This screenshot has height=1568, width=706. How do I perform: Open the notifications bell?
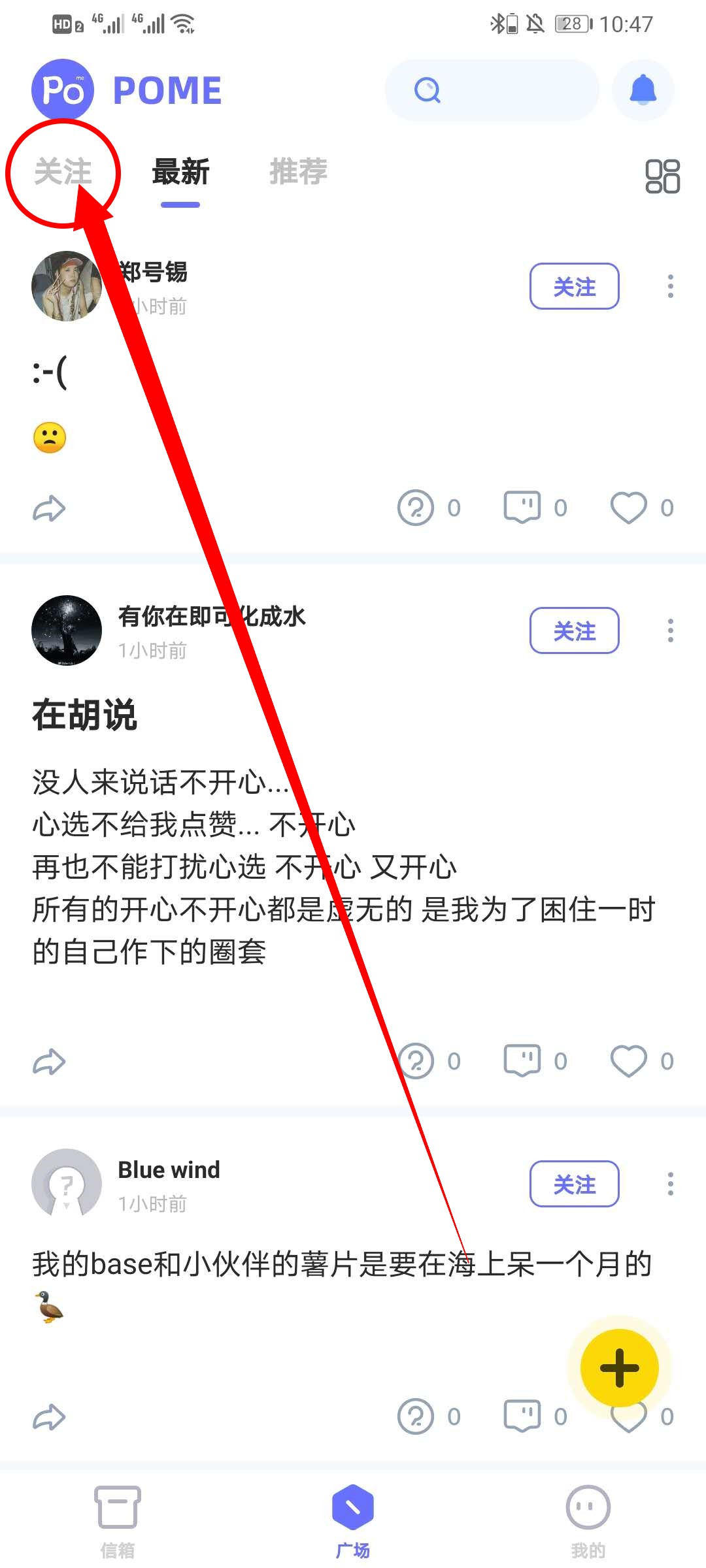click(643, 90)
